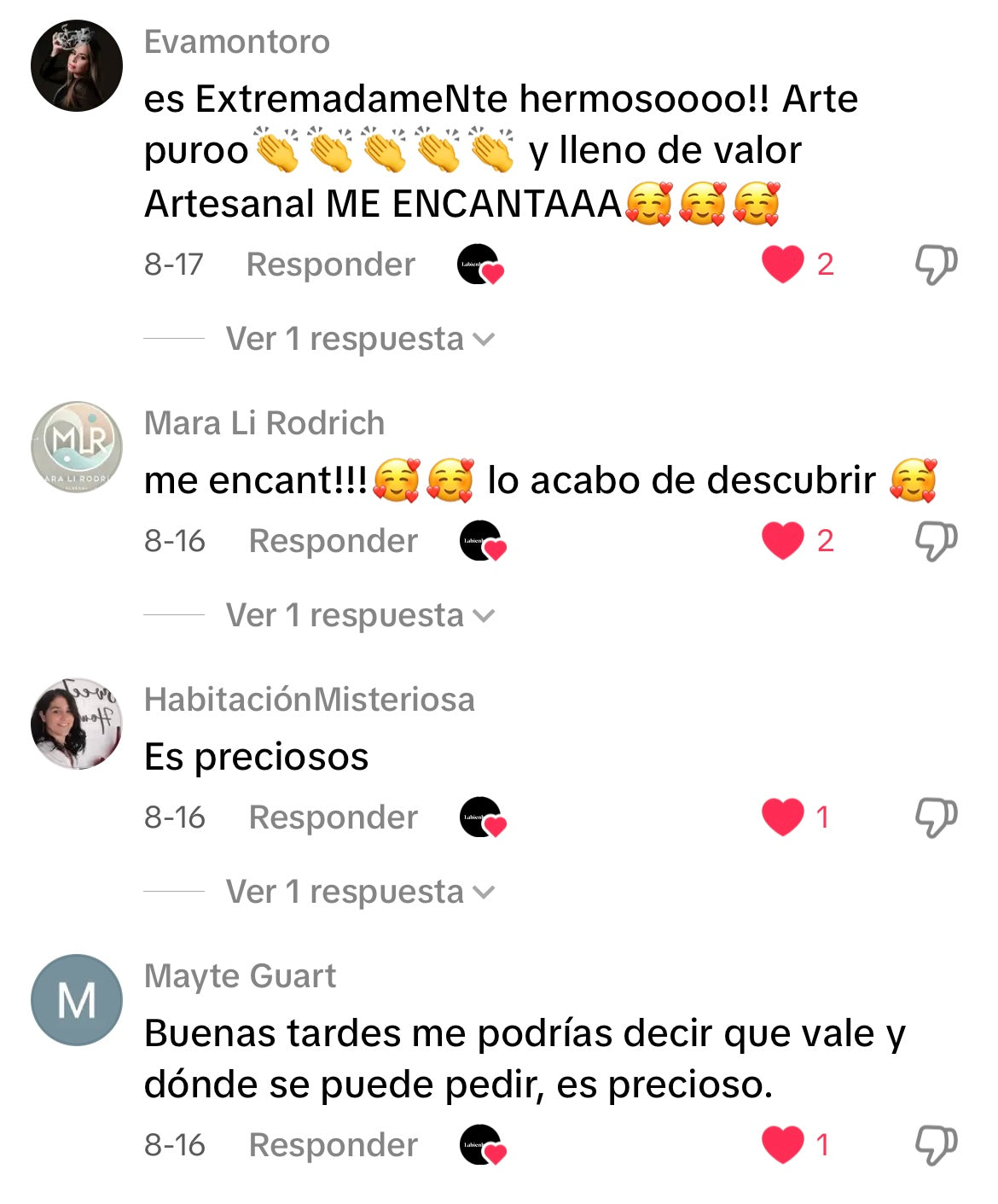This screenshot has height=1204, width=998.
Task: Like the 'Es preciosos' comment
Action: pyautogui.click(x=782, y=817)
